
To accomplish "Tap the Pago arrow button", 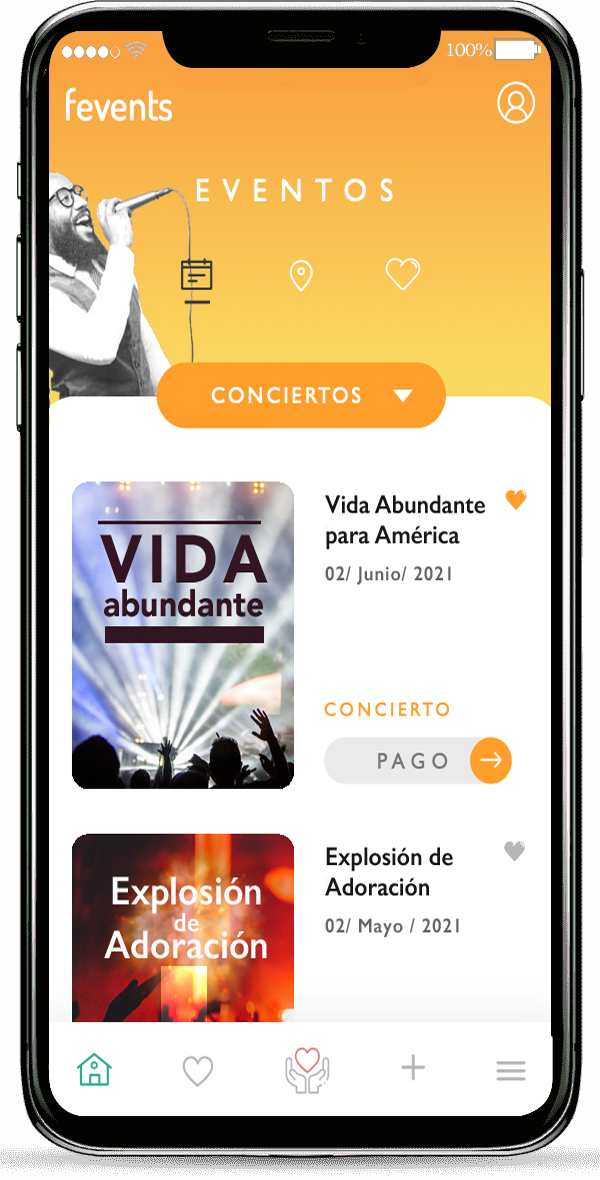I will click(490, 761).
